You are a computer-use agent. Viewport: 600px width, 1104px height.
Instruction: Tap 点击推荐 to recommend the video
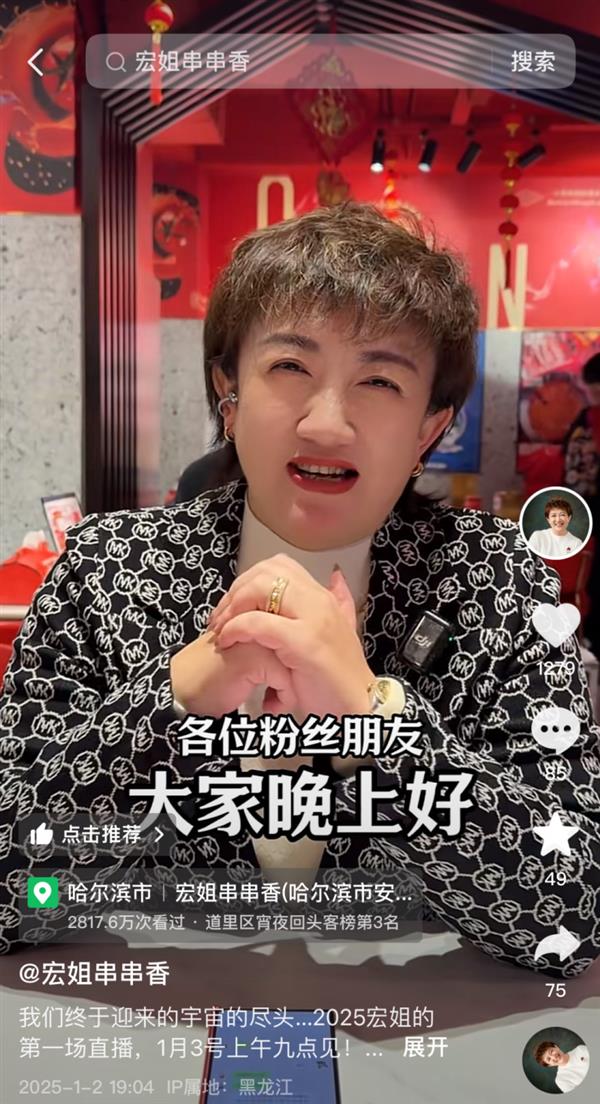96,834
